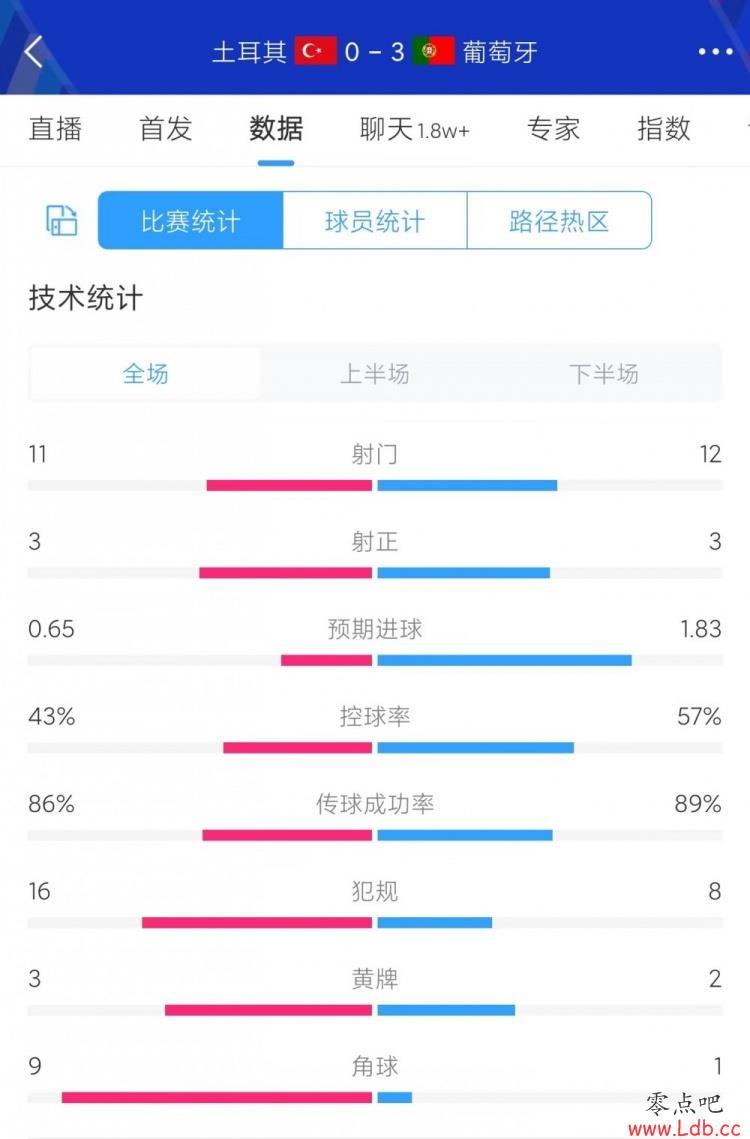Open the 专家 experts tab
The width and height of the screenshot is (750, 1139).
553,129
